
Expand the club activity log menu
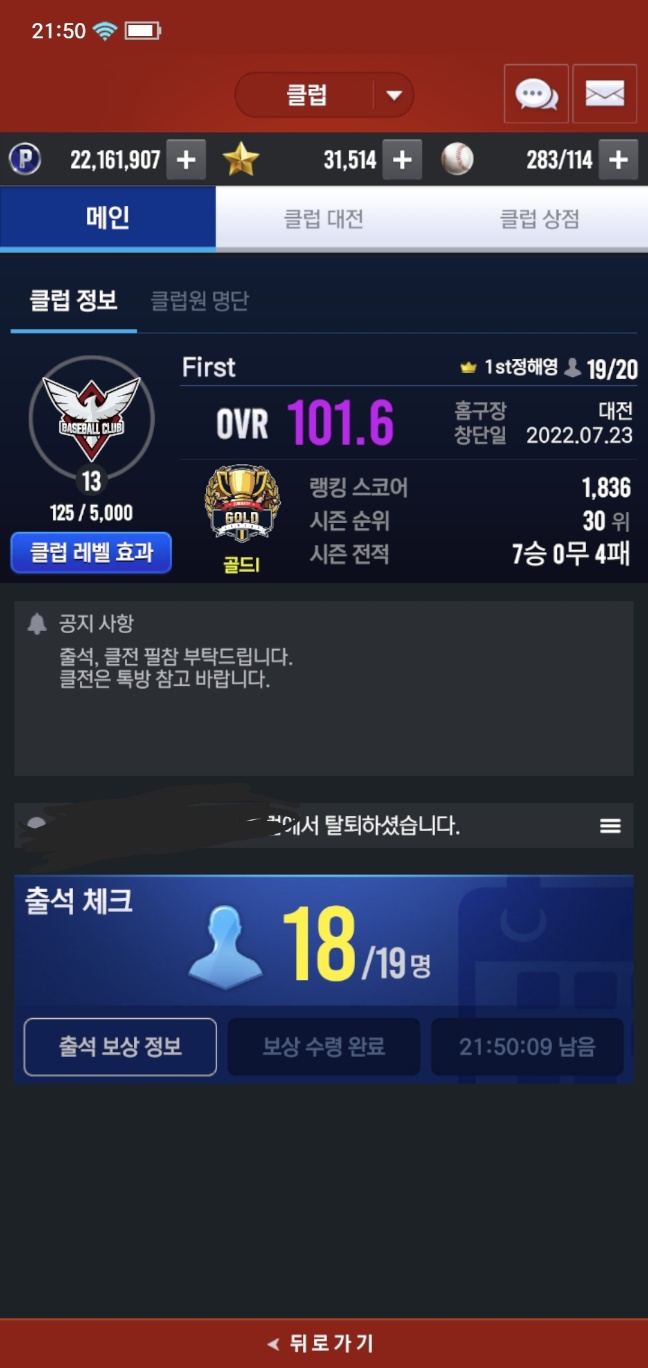pos(610,826)
